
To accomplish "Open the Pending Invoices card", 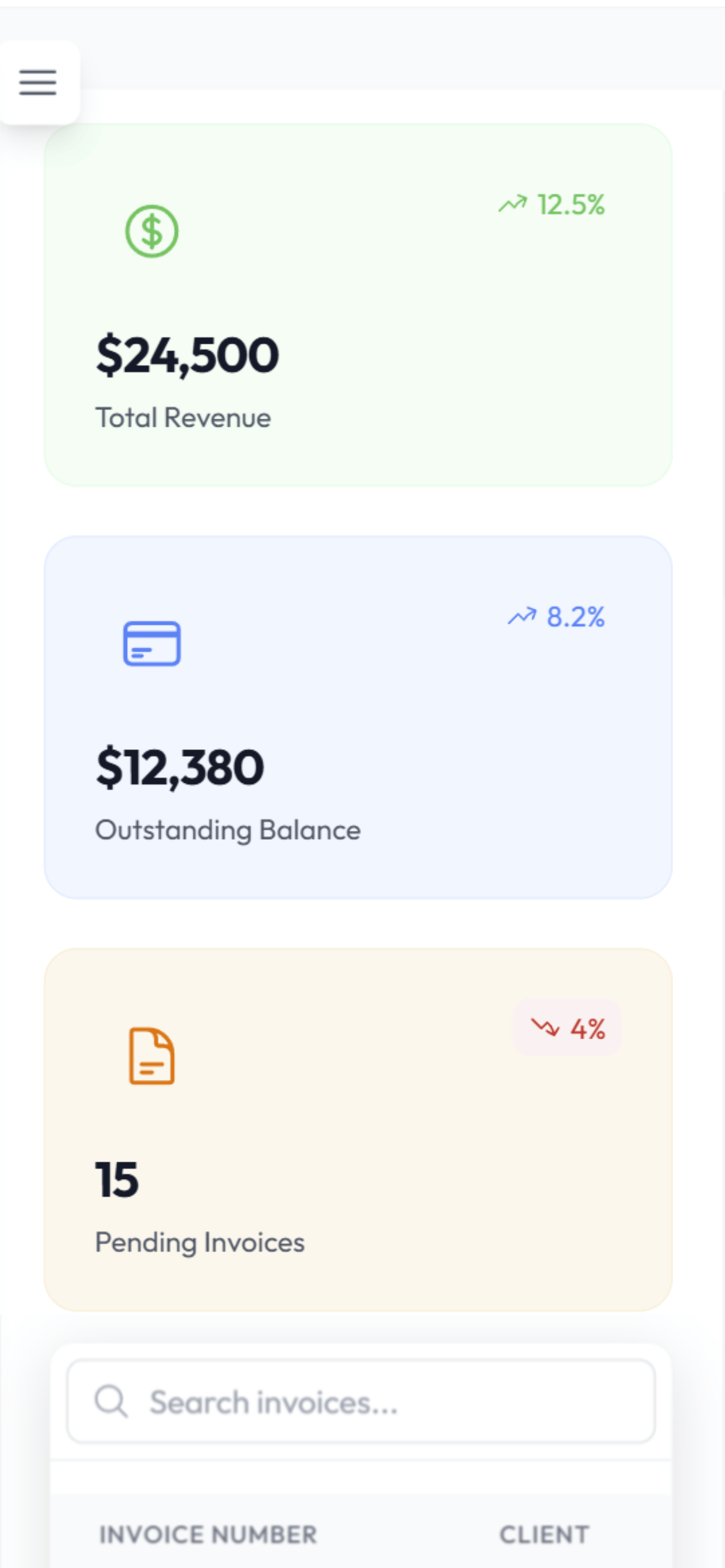I will click(358, 1130).
